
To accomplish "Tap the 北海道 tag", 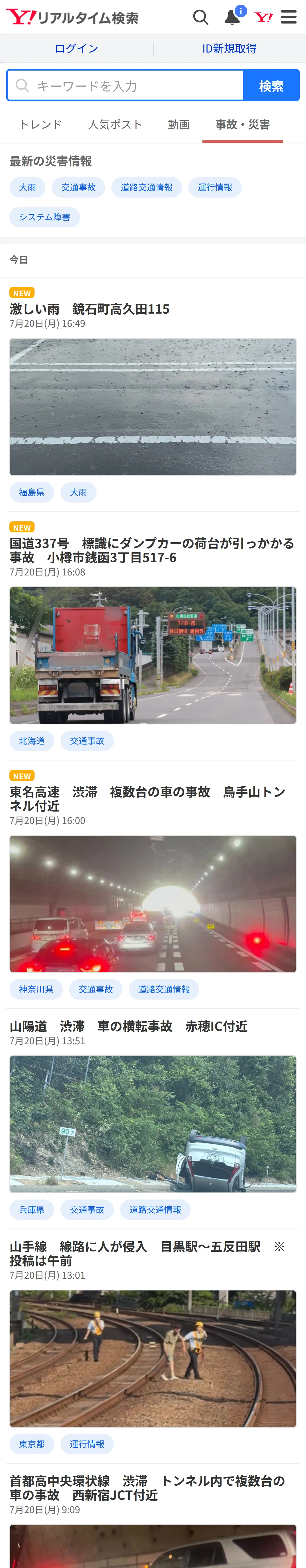I will 32,741.
